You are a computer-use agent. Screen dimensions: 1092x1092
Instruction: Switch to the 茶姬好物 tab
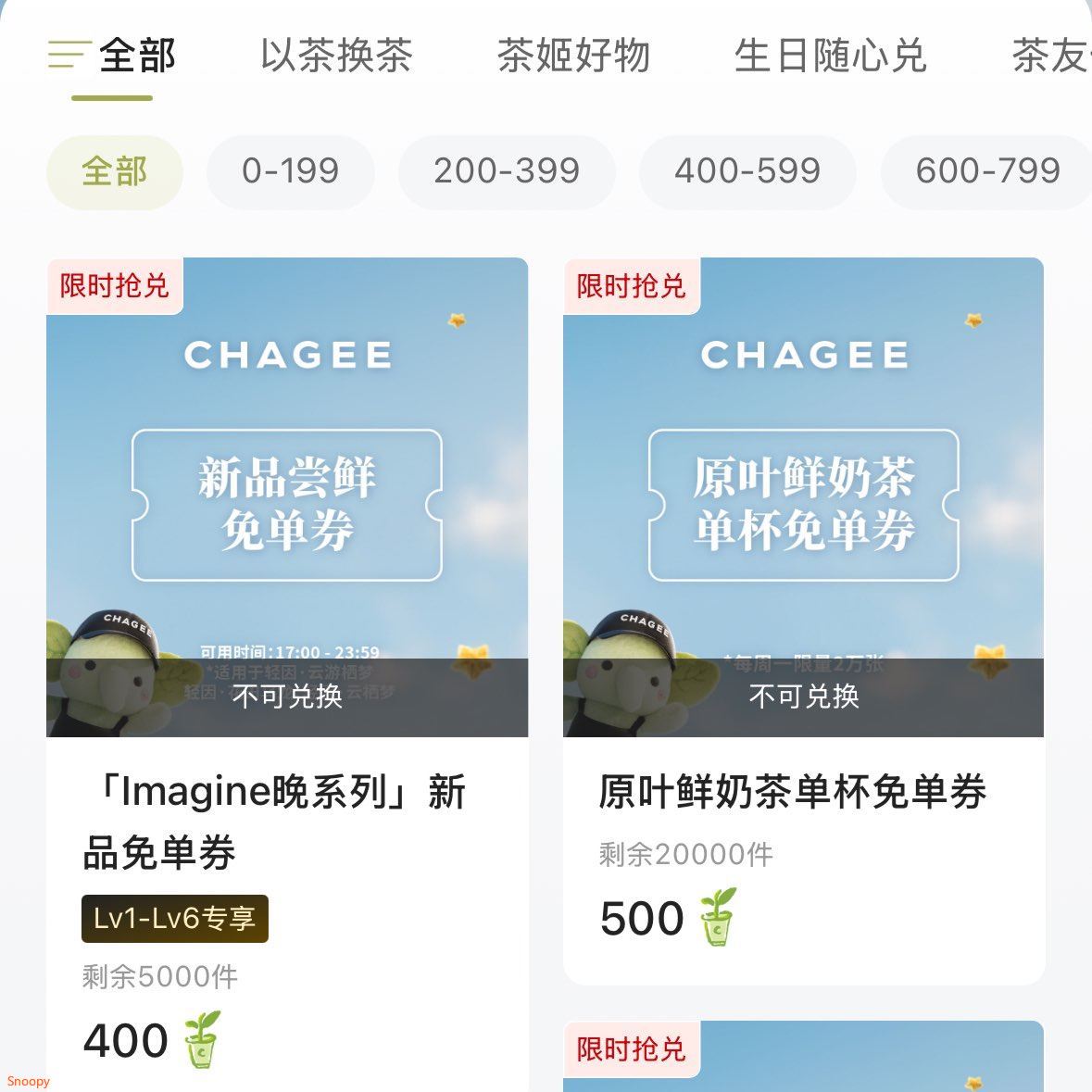coord(573,56)
